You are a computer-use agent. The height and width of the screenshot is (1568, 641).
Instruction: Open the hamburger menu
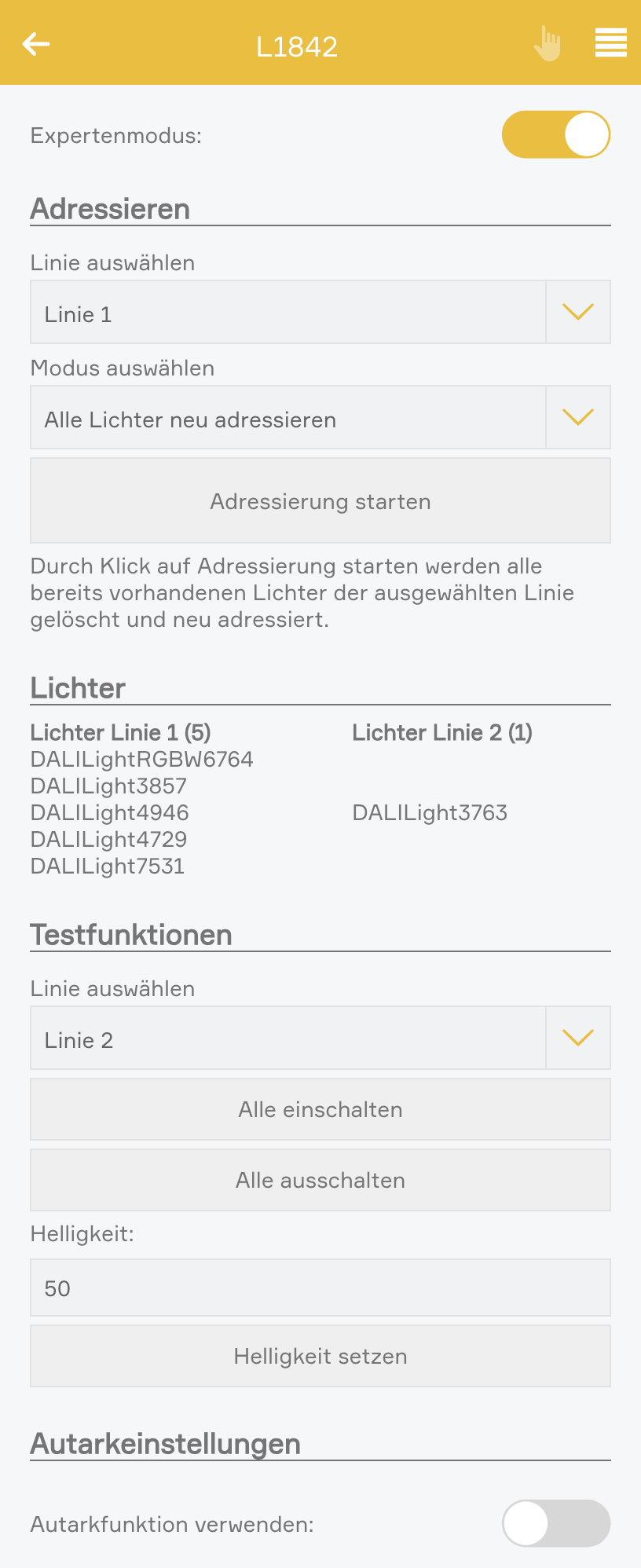coord(610,43)
